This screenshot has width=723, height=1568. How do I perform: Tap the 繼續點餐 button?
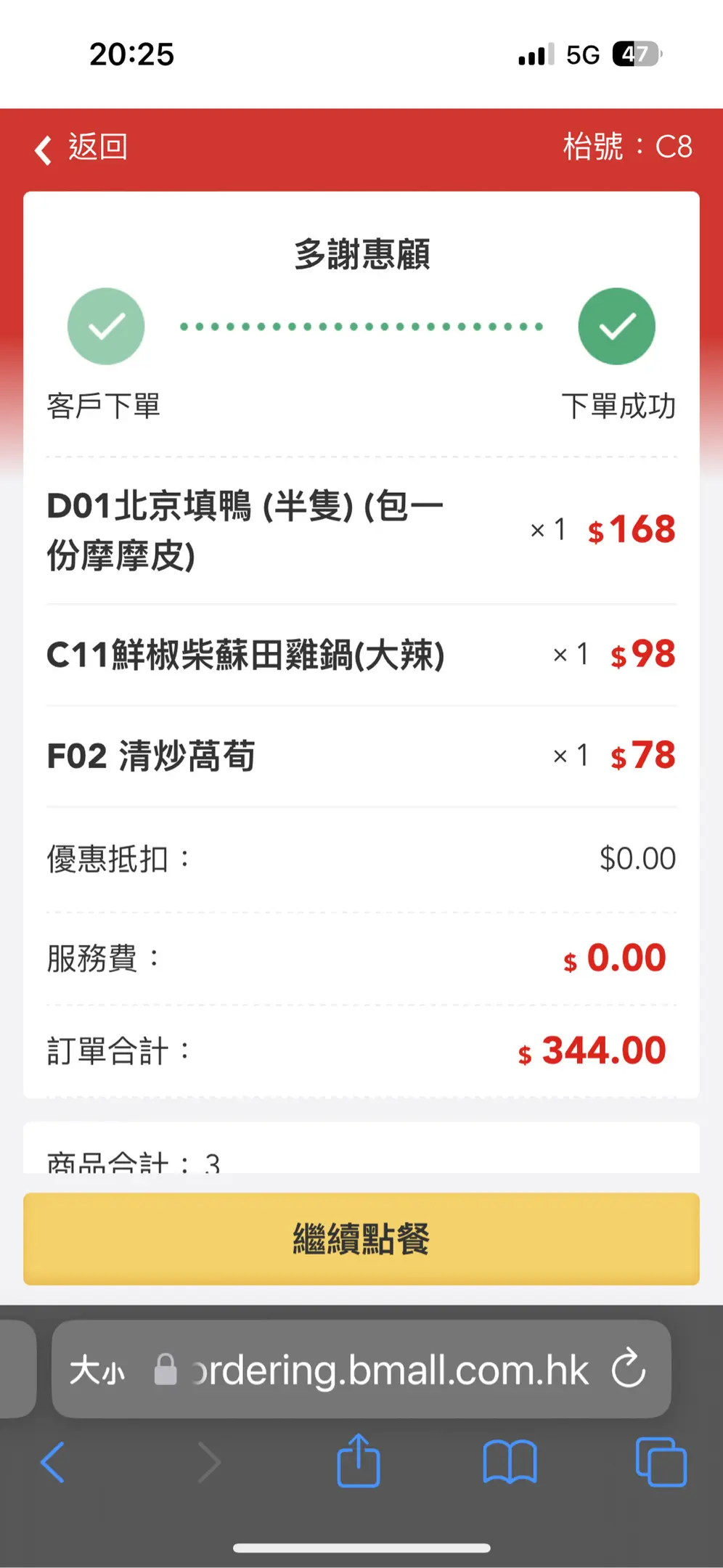[x=361, y=1238]
